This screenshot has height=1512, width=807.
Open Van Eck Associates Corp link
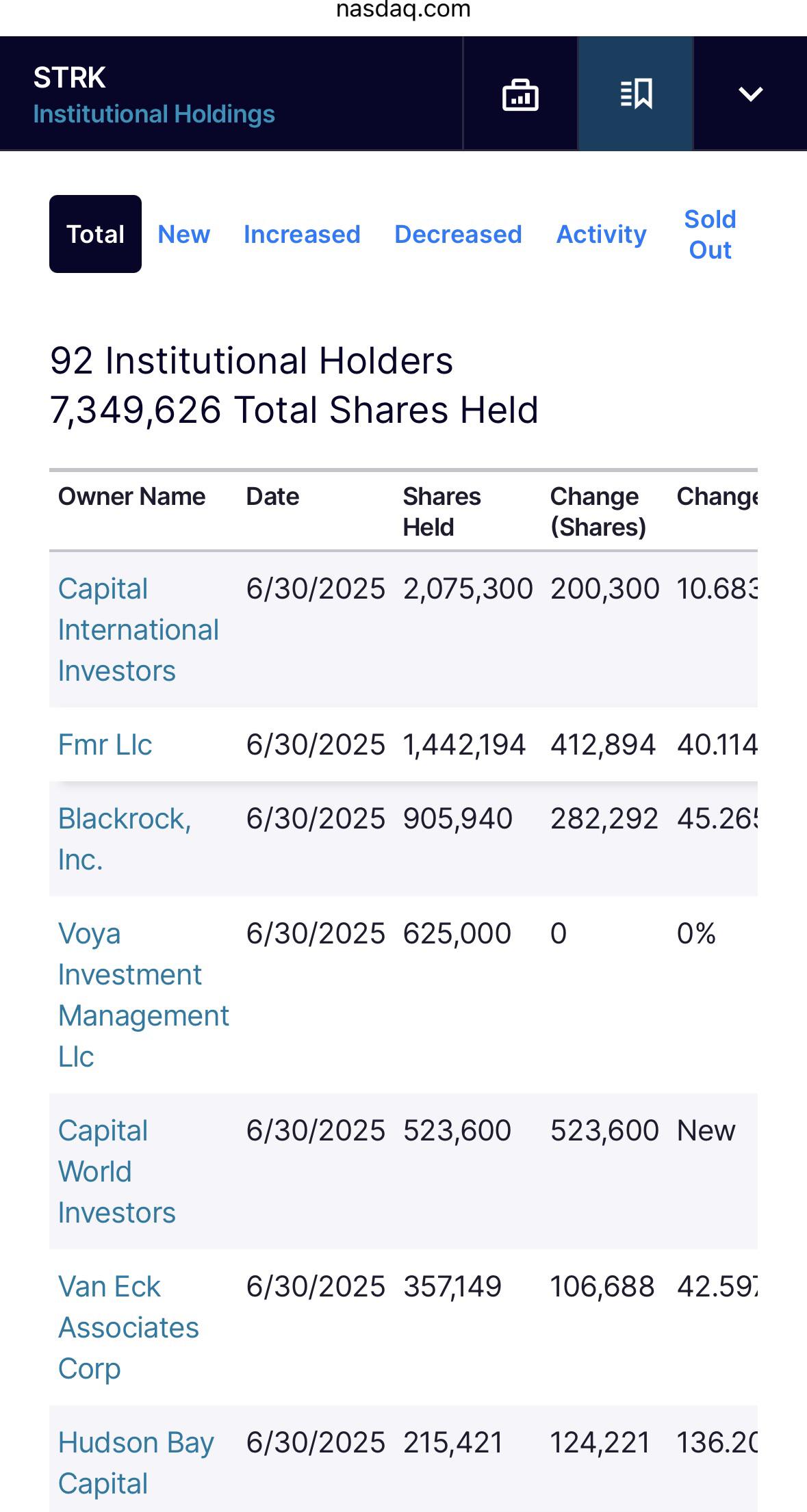click(128, 1327)
